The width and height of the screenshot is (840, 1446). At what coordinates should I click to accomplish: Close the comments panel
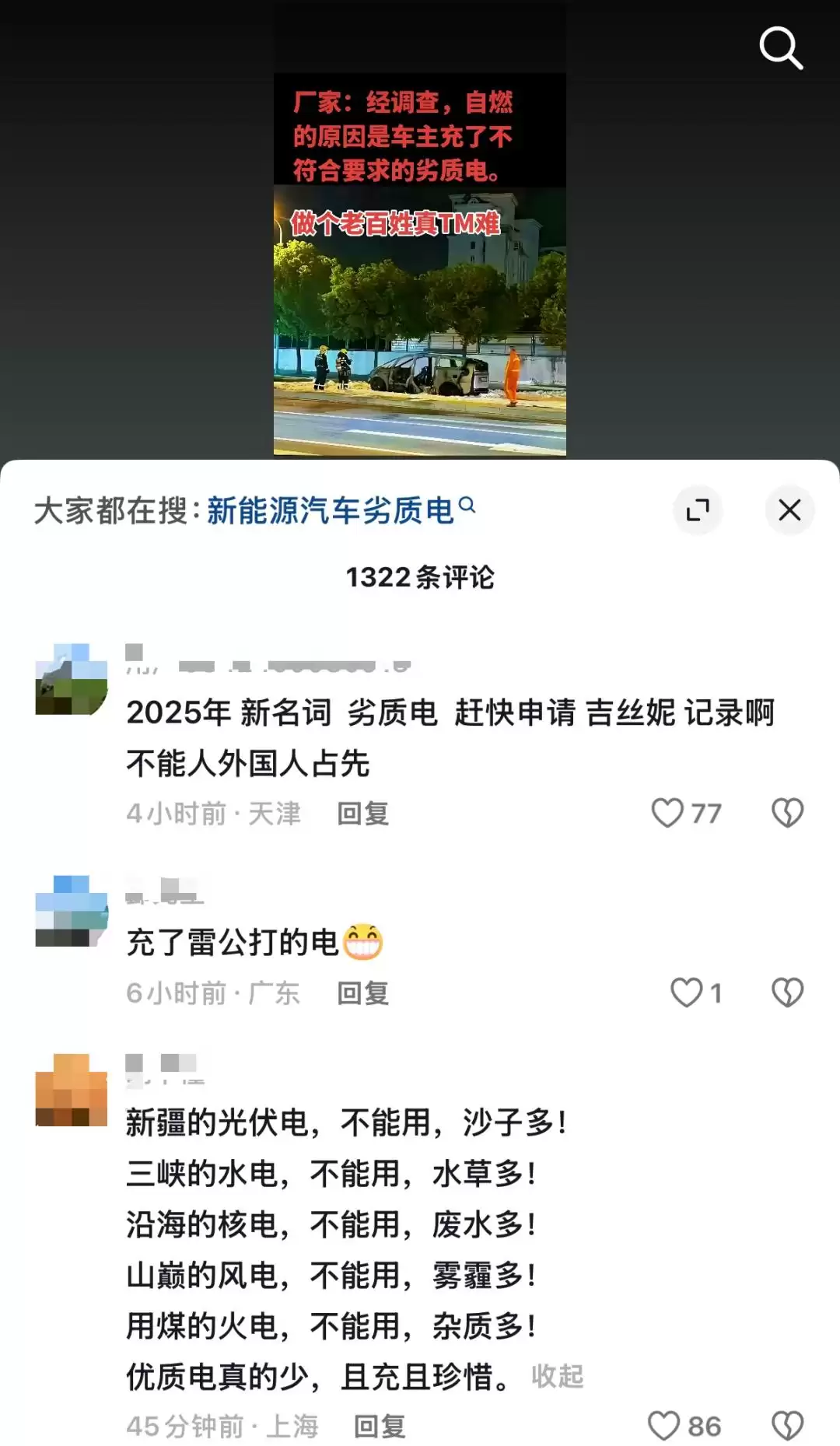click(789, 510)
